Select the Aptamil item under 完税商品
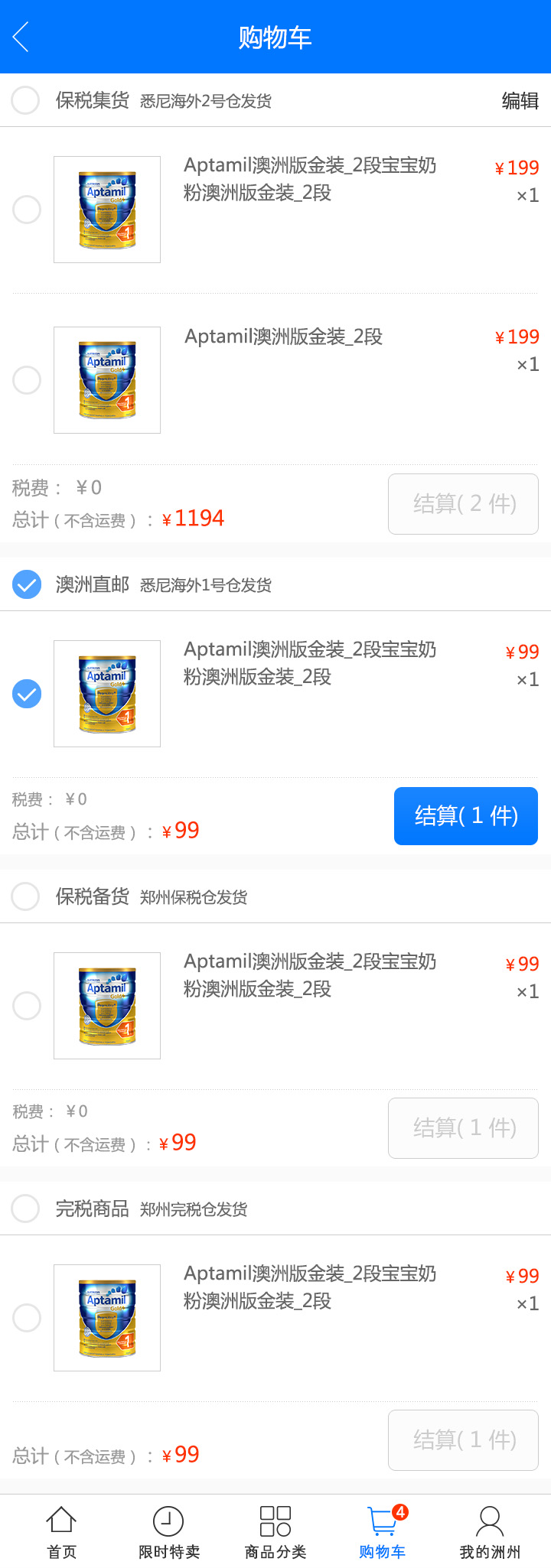The image size is (551, 1568). [27, 1318]
